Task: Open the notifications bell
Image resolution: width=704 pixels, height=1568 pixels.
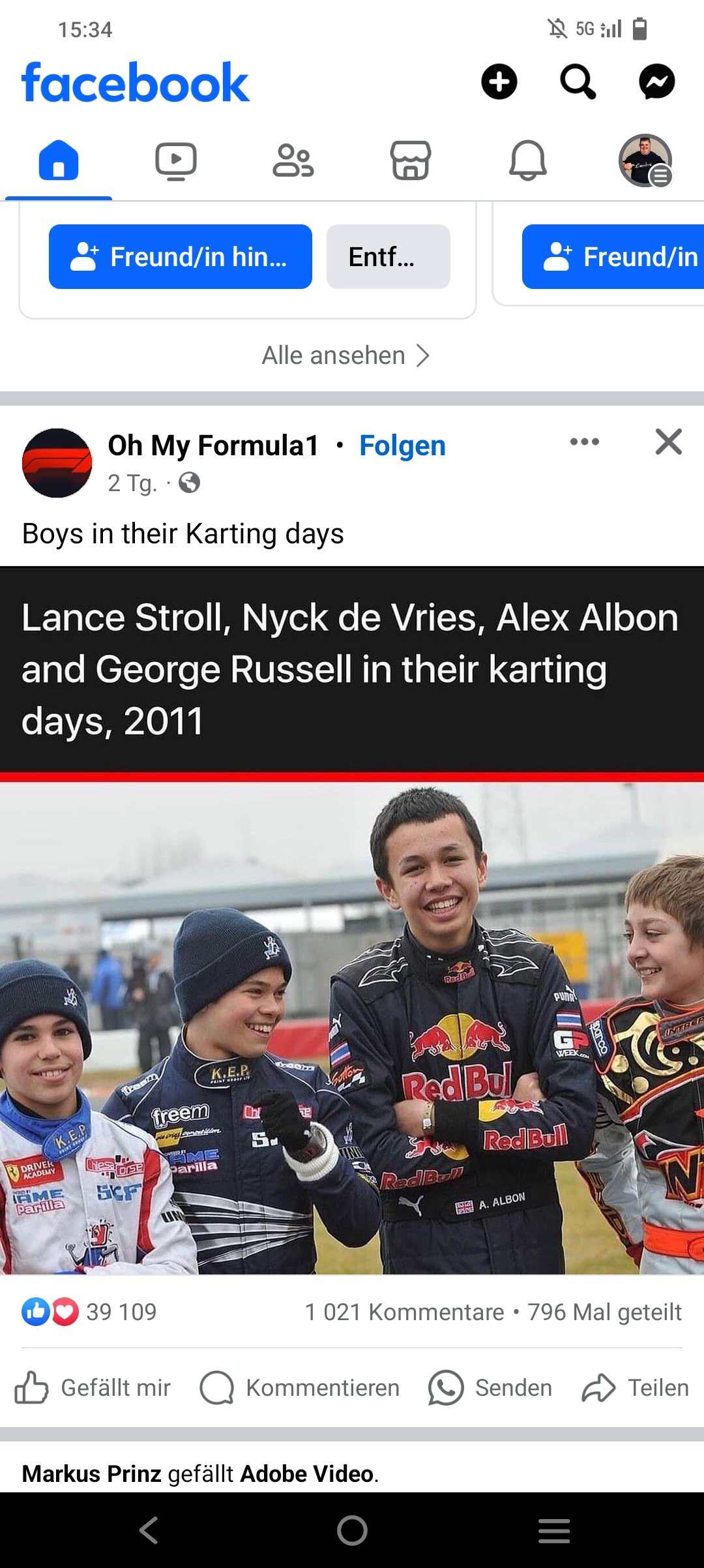Action: click(x=528, y=161)
